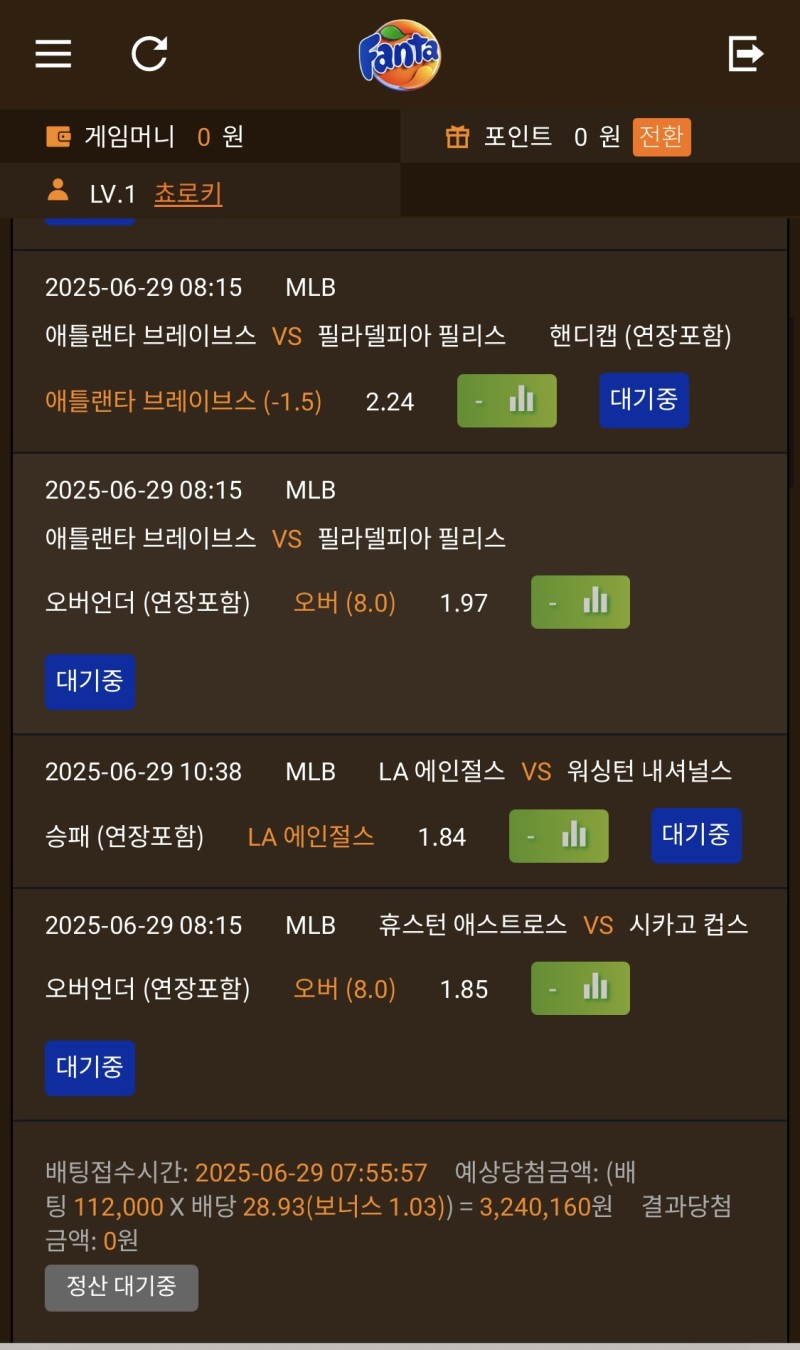This screenshot has height=1350, width=800.
Task: Open stats chart for the LA 에인절스 bet
Action: 558,836
